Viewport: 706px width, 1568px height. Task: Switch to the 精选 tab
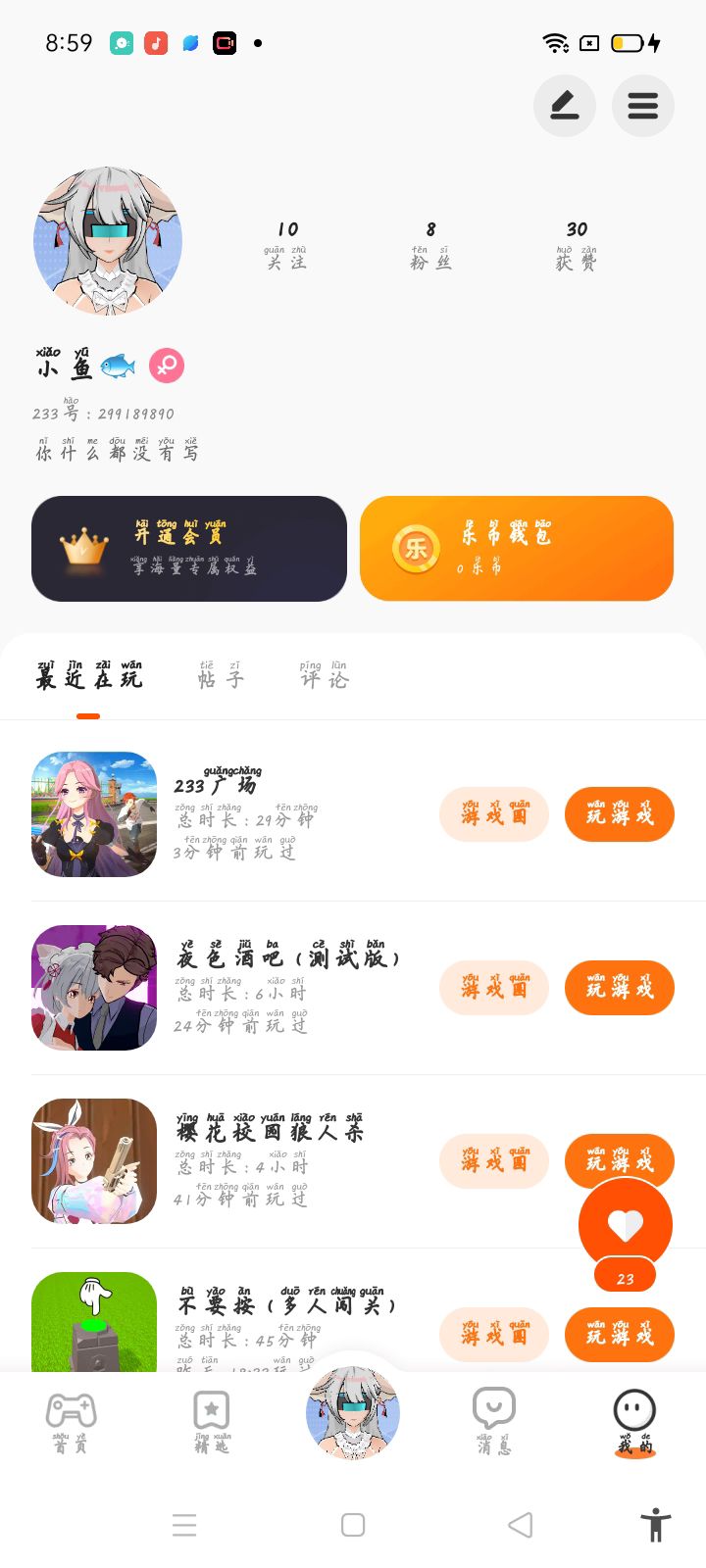point(212,1422)
